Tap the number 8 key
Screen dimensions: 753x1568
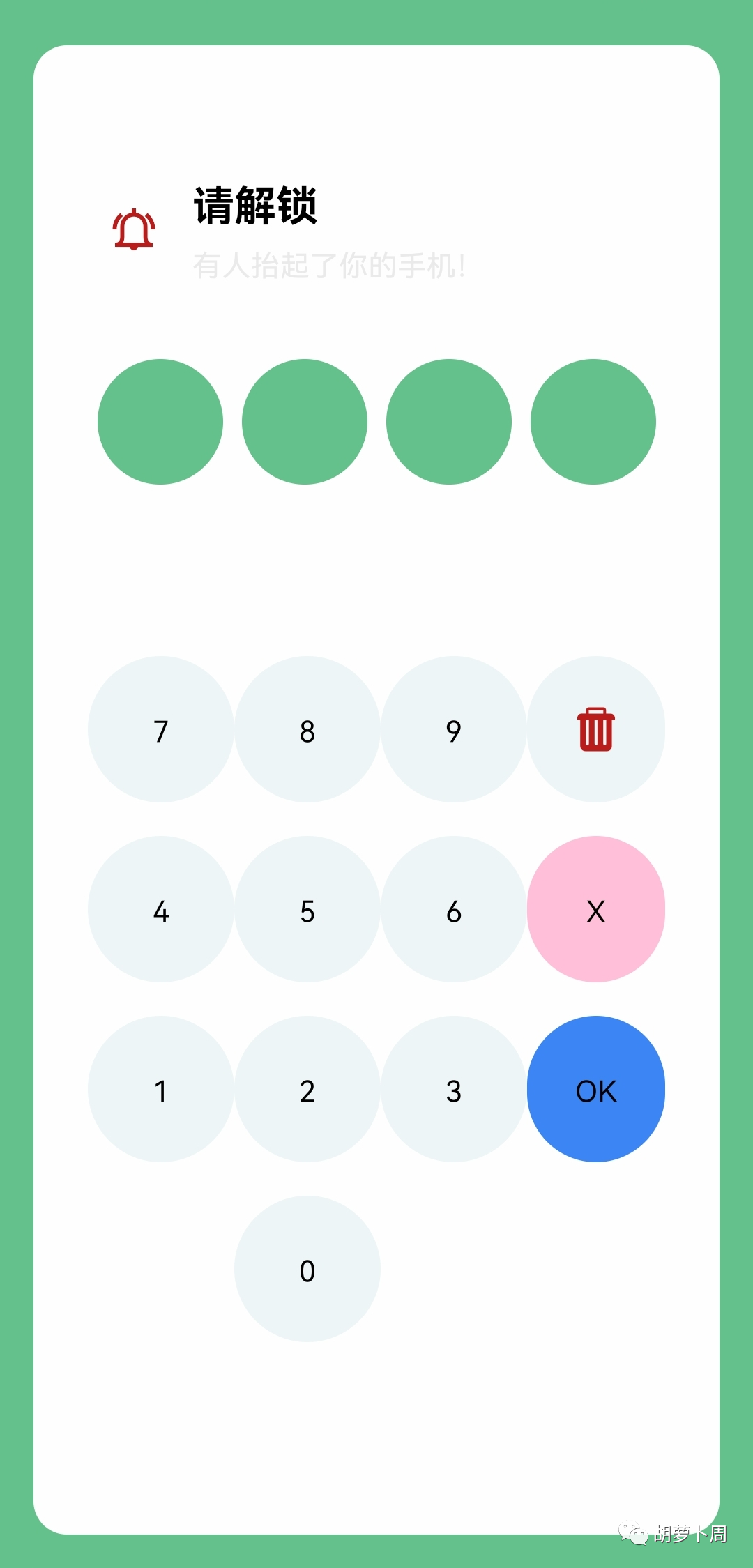coord(307,729)
